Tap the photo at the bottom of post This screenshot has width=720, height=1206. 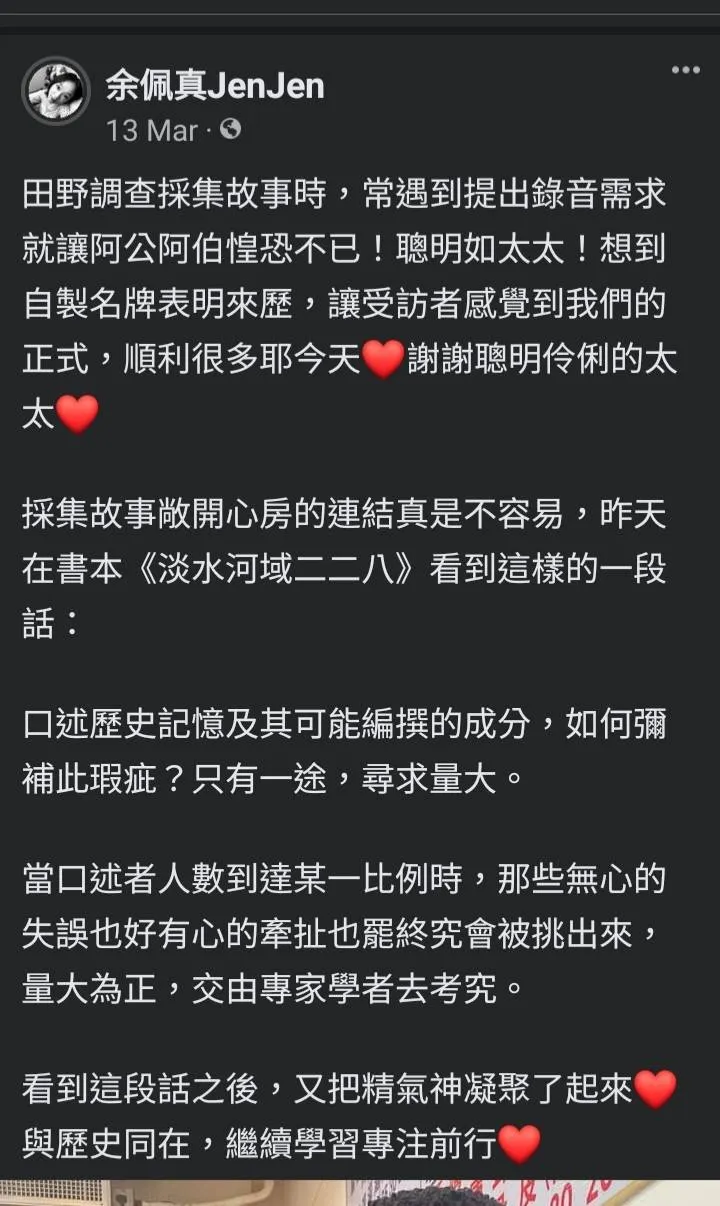360,1190
